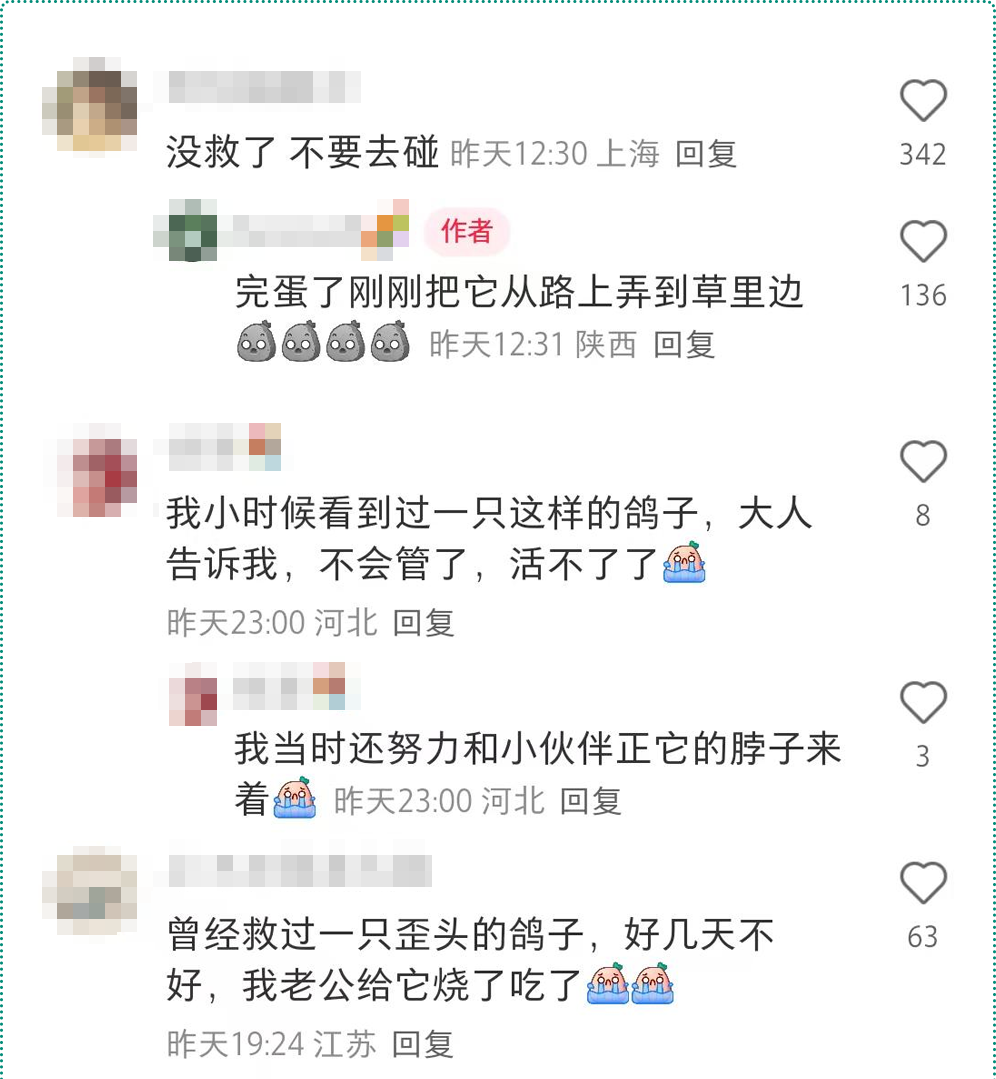This screenshot has width=996, height=1079.
Task: Like the comment 没救了 不要去碰
Action: click(922, 101)
